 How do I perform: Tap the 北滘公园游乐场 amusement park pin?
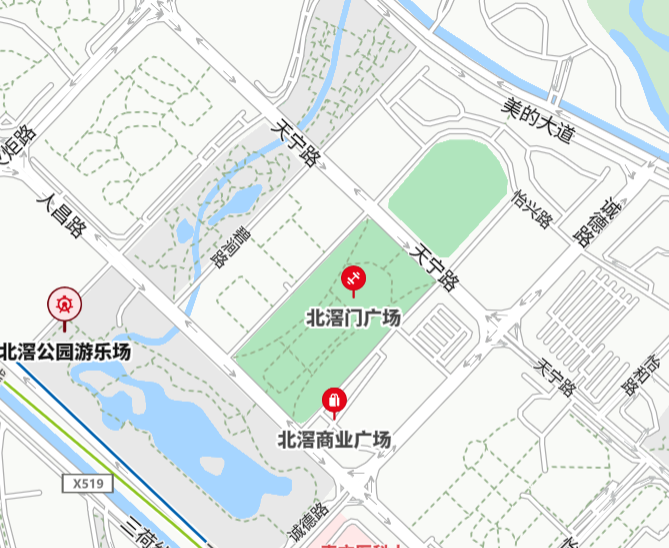coord(64,306)
